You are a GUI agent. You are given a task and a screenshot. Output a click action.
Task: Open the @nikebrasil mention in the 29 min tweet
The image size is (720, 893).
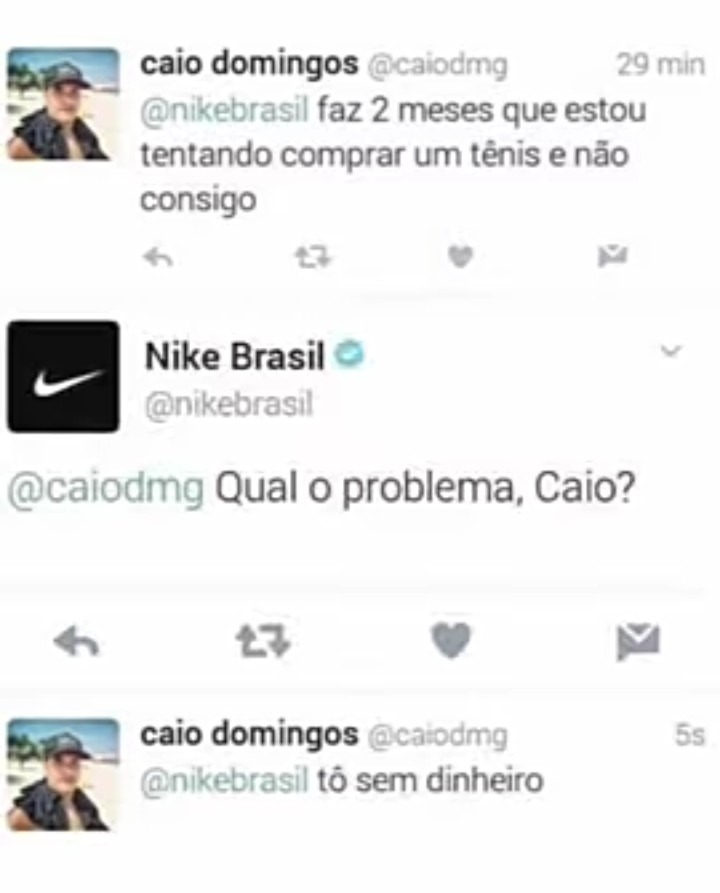(x=224, y=110)
